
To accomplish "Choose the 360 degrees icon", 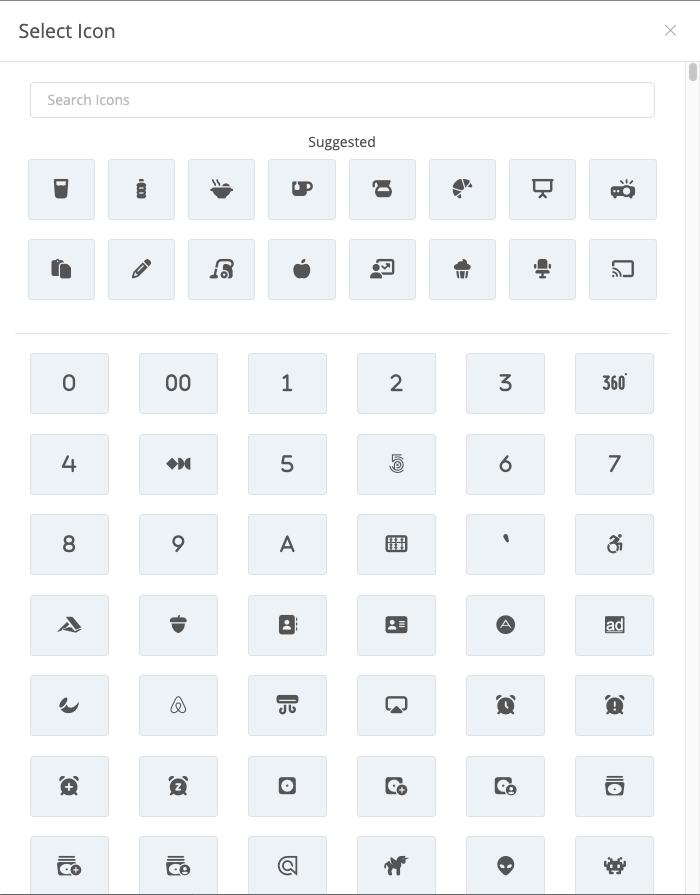I will point(614,383).
